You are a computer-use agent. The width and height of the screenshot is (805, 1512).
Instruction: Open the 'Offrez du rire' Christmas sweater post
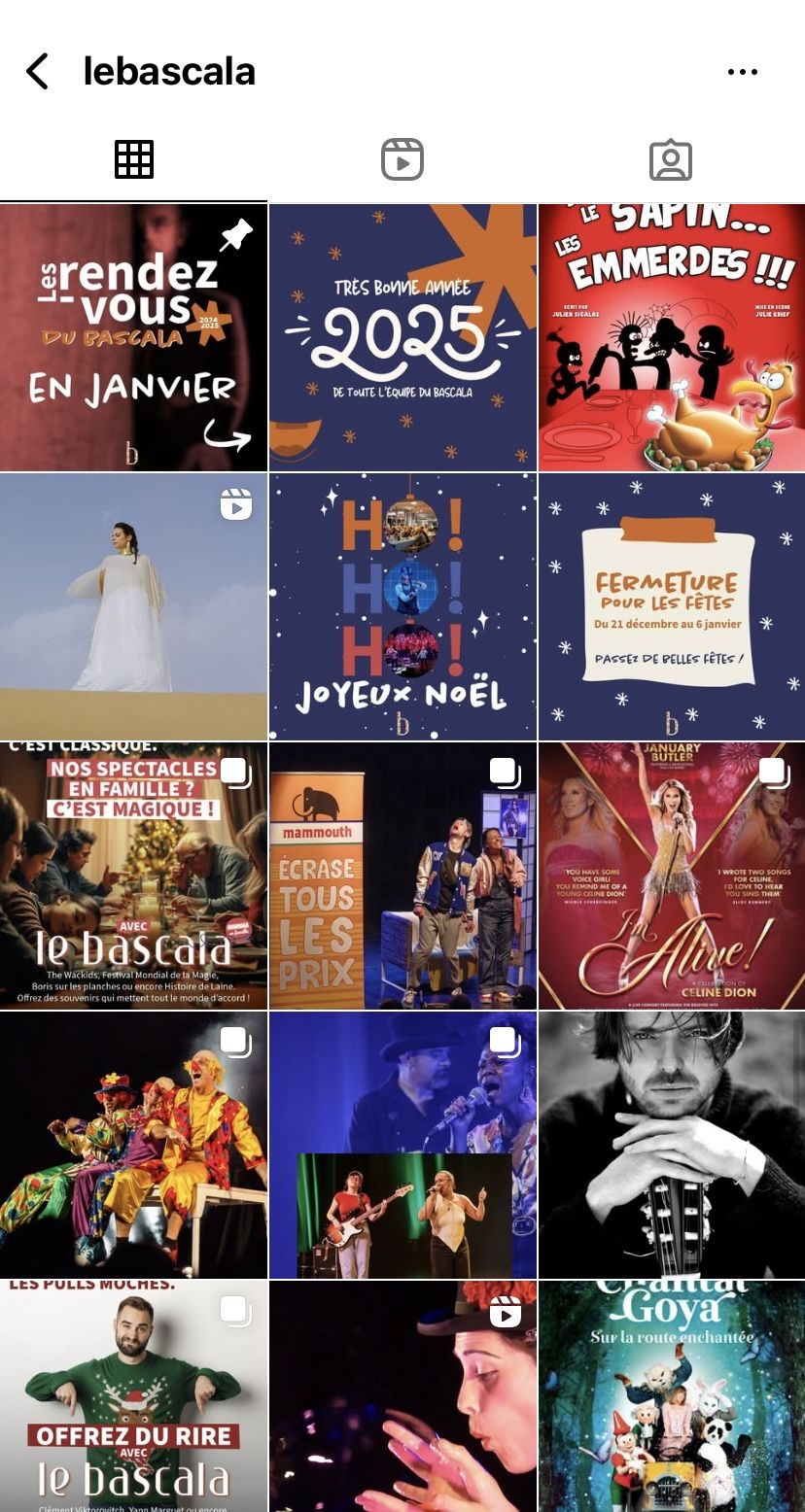[x=133, y=1396]
